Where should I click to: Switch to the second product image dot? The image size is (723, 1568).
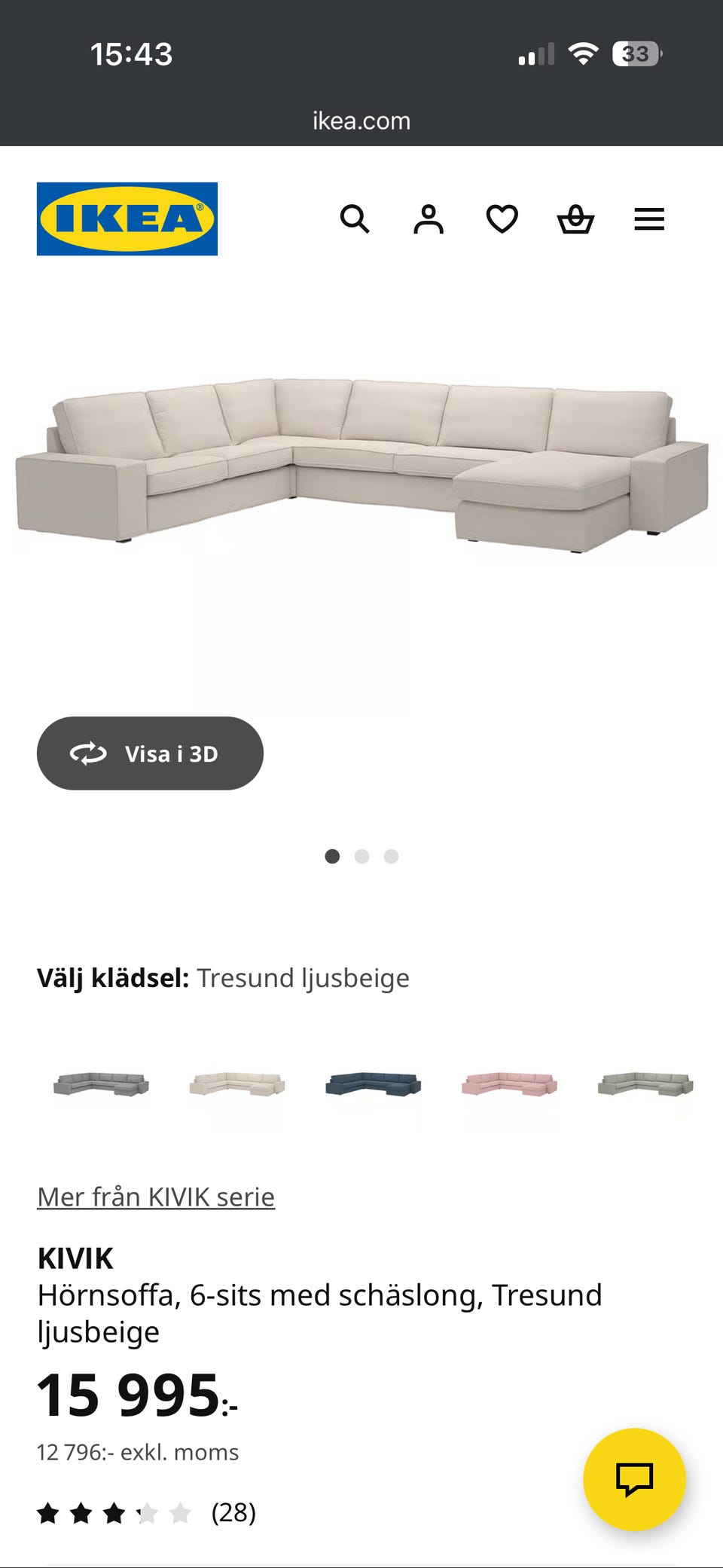361,856
